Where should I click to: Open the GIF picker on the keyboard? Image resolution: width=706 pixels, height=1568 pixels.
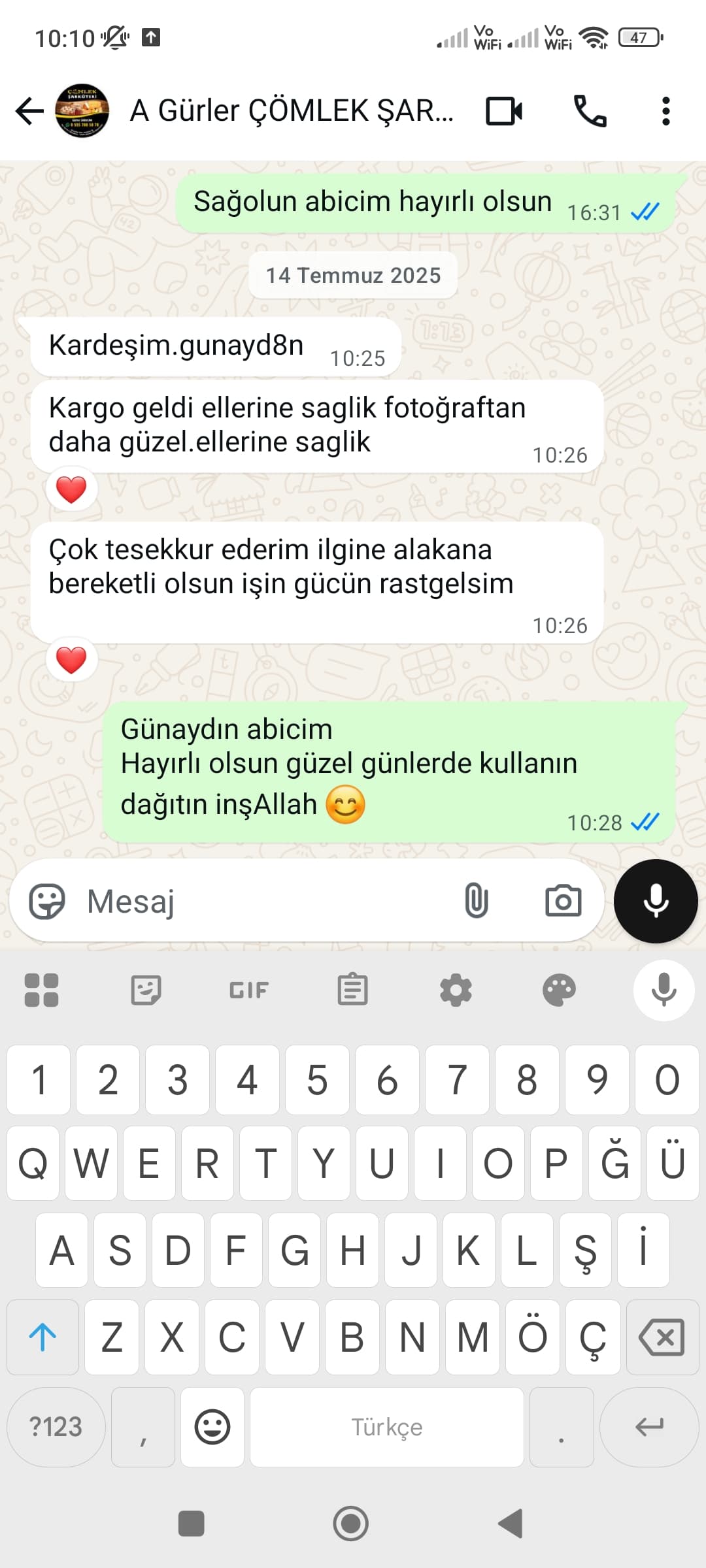tap(247, 990)
